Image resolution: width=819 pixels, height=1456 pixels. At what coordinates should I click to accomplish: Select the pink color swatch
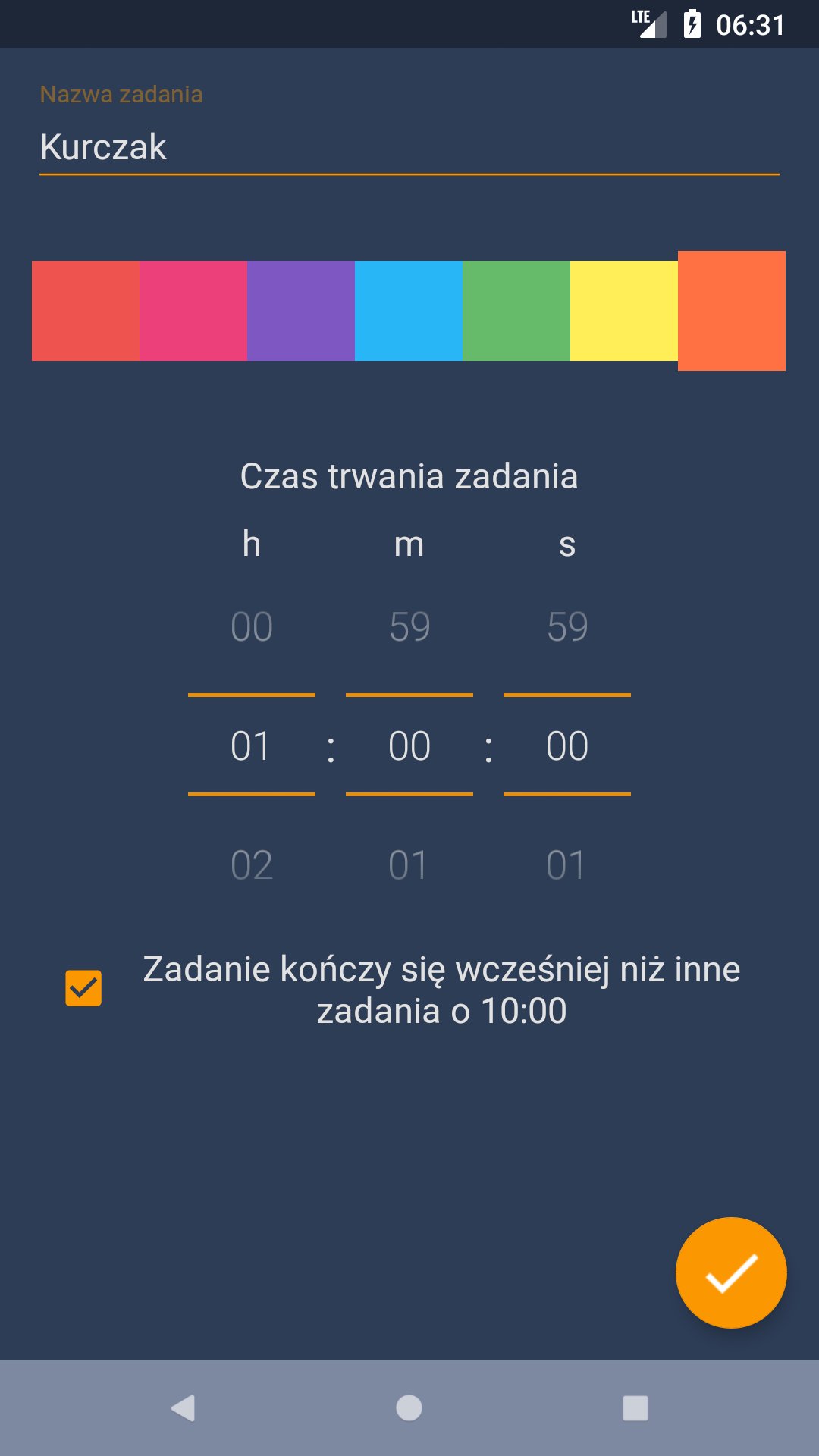193,310
